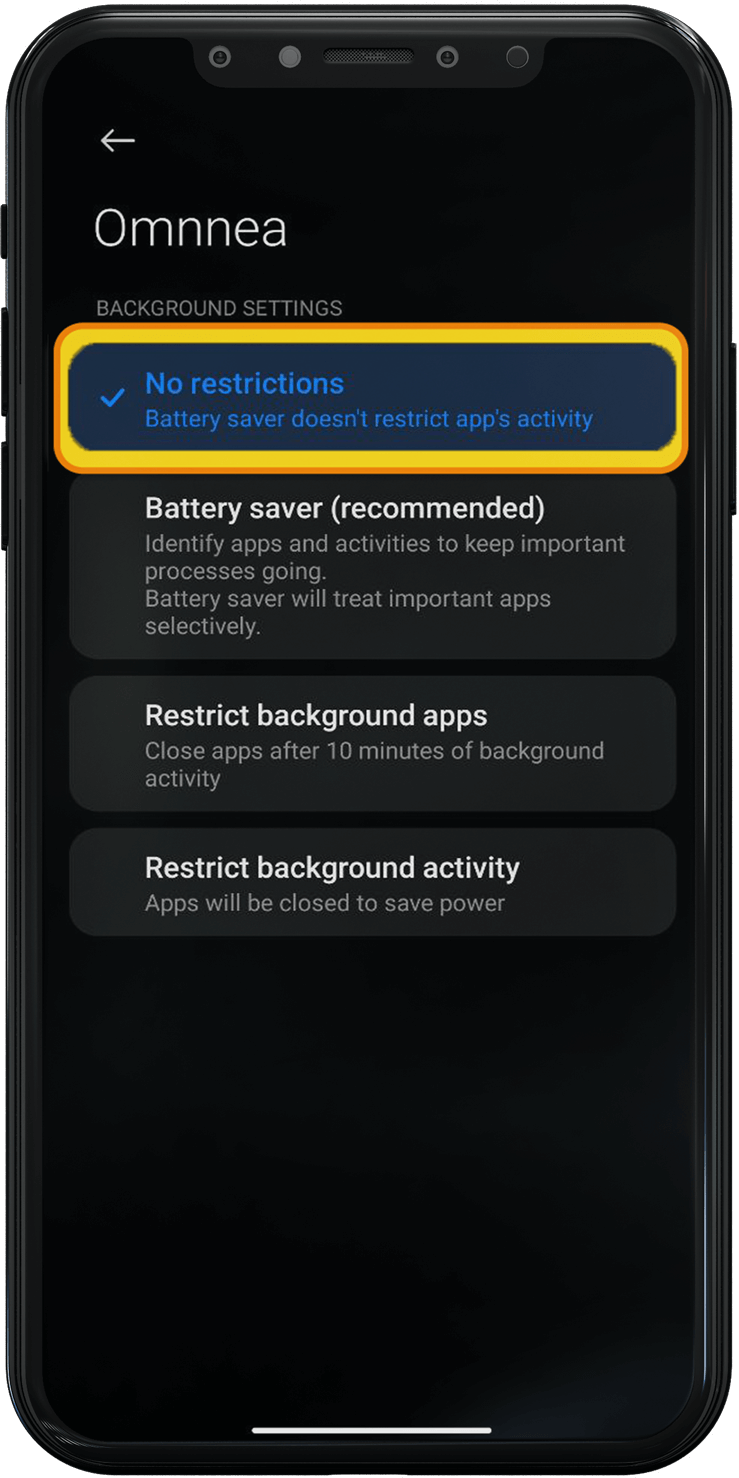Image resolution: width=739 pixels, height=1478 pixels.
Task: Choose Restrict background activity
Action: 371,882
